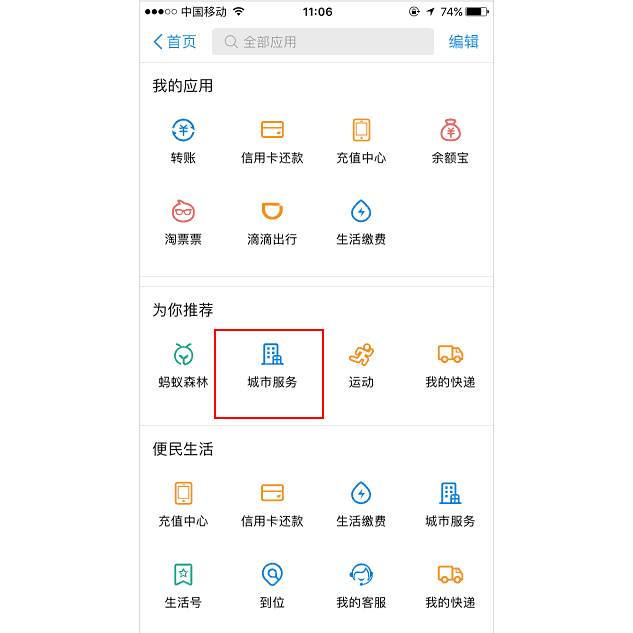Screen dimensions: 633x633
Task: Open 城市服务 under 便民生活
Action: pyautogui.click(x=450, y=504)
